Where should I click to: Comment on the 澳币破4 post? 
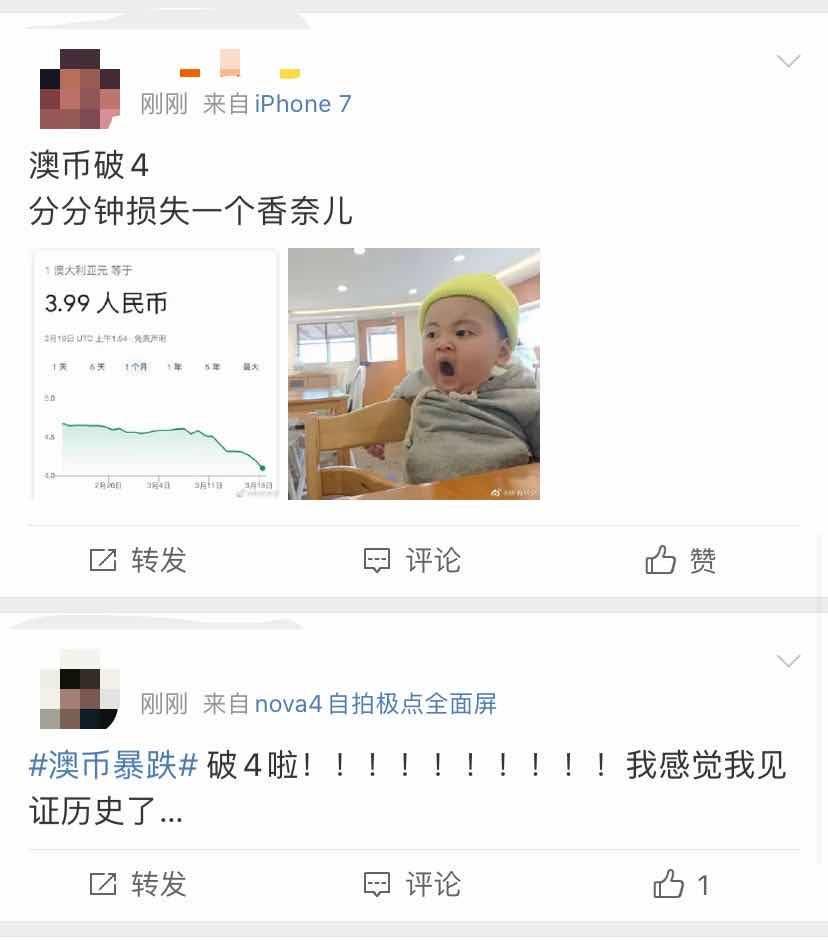[x=412, y=560]
